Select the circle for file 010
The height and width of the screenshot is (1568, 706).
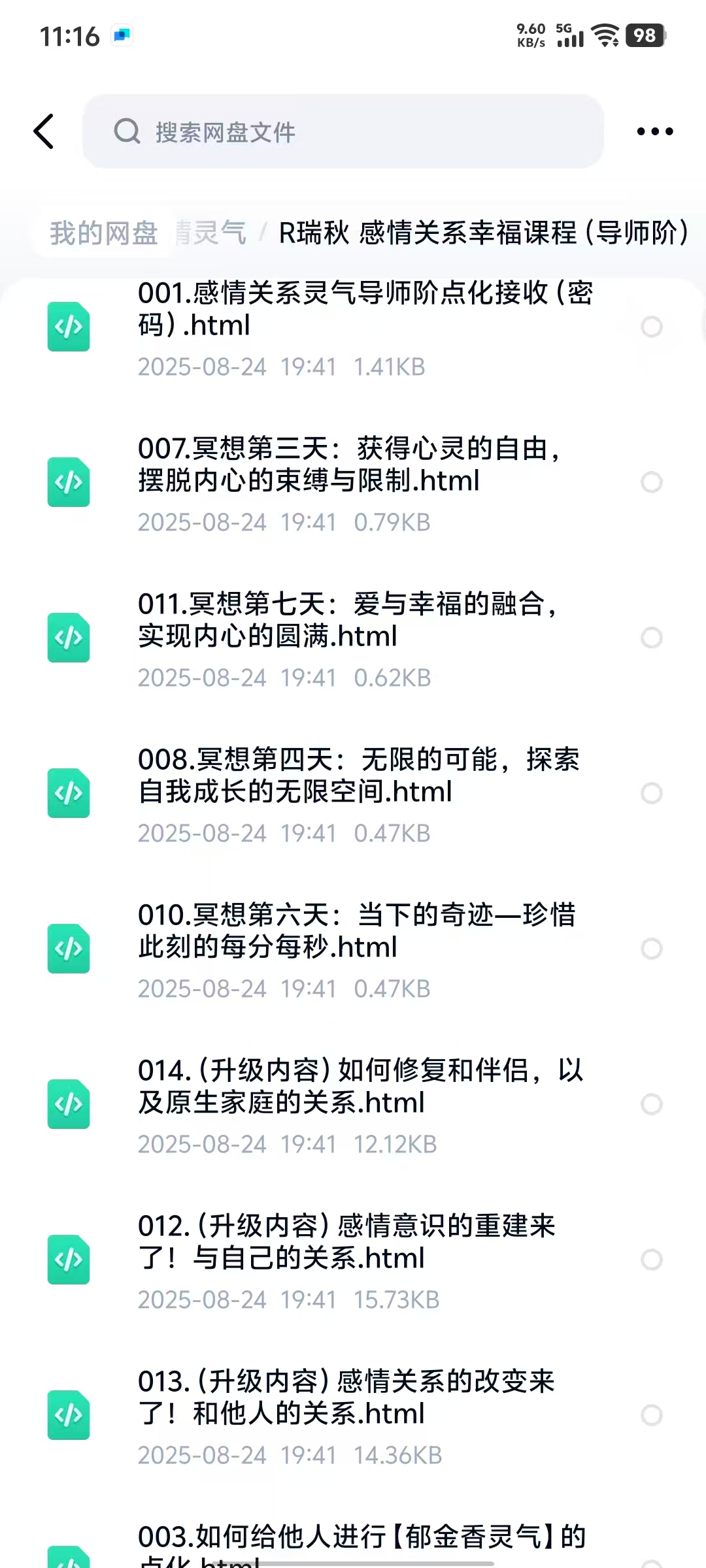(651, 949)
